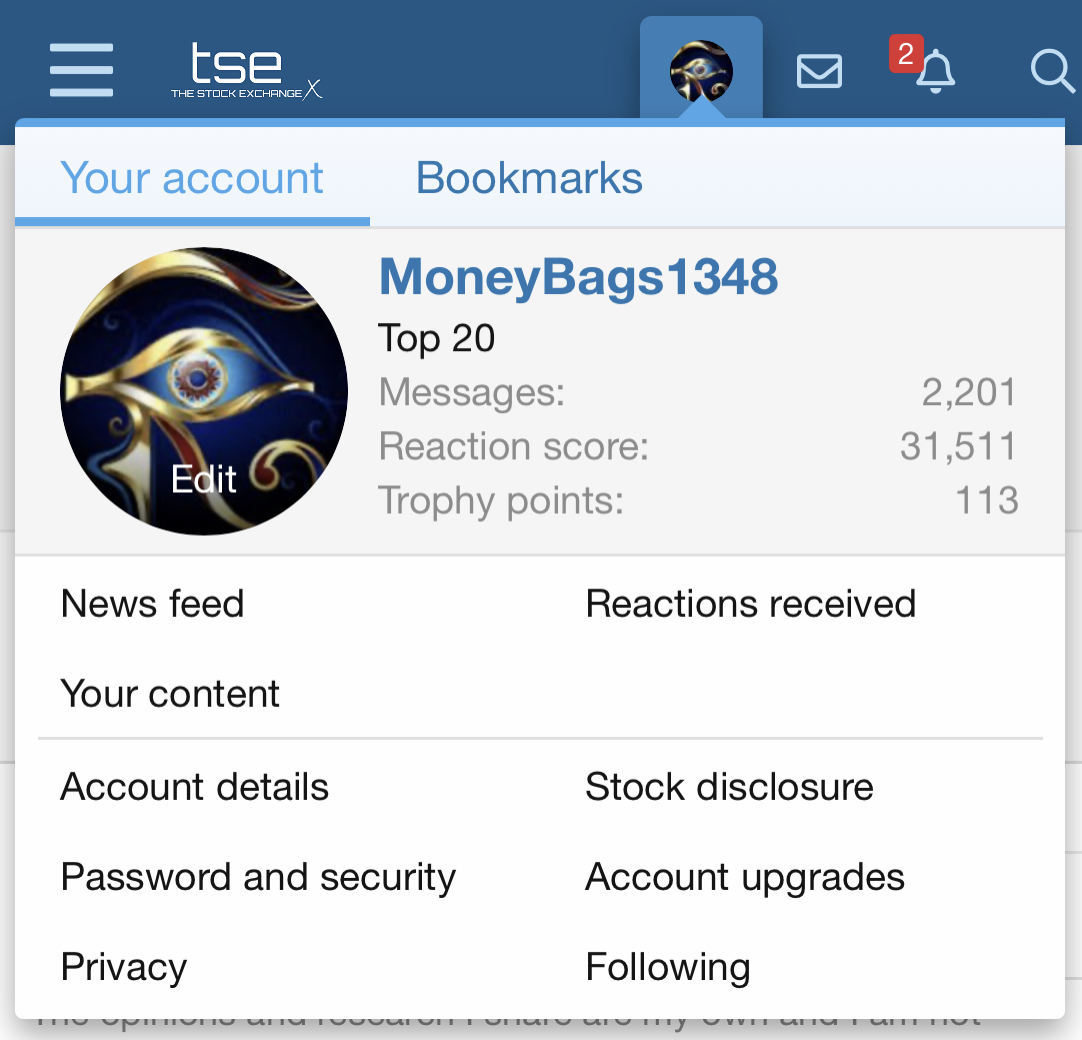1082x1040 pixels.
Task: Open the Following list
Action: click(x=668, y=968)
